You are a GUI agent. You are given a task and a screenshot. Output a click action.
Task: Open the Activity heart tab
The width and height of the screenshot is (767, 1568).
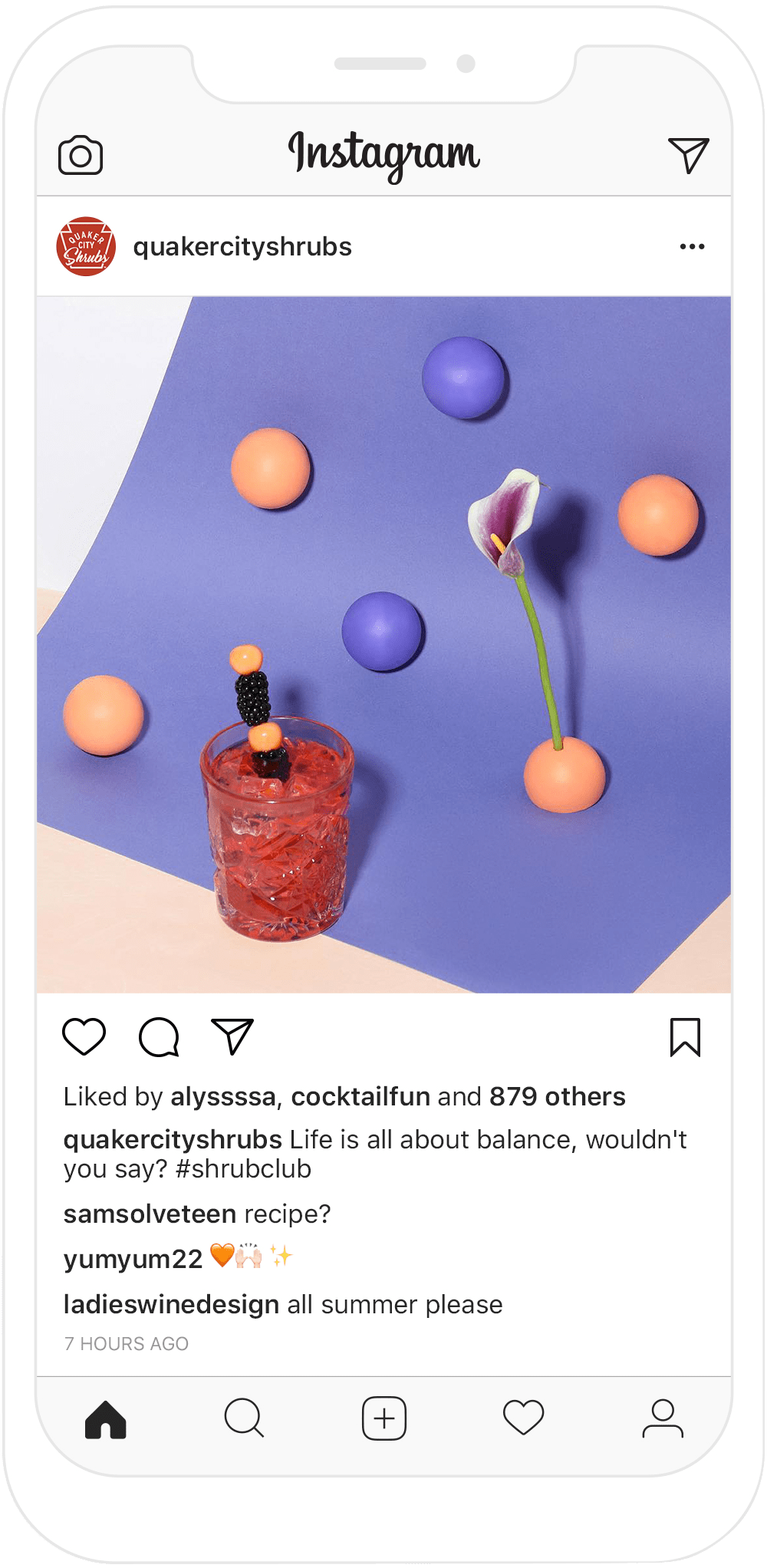coord(523,1418)
